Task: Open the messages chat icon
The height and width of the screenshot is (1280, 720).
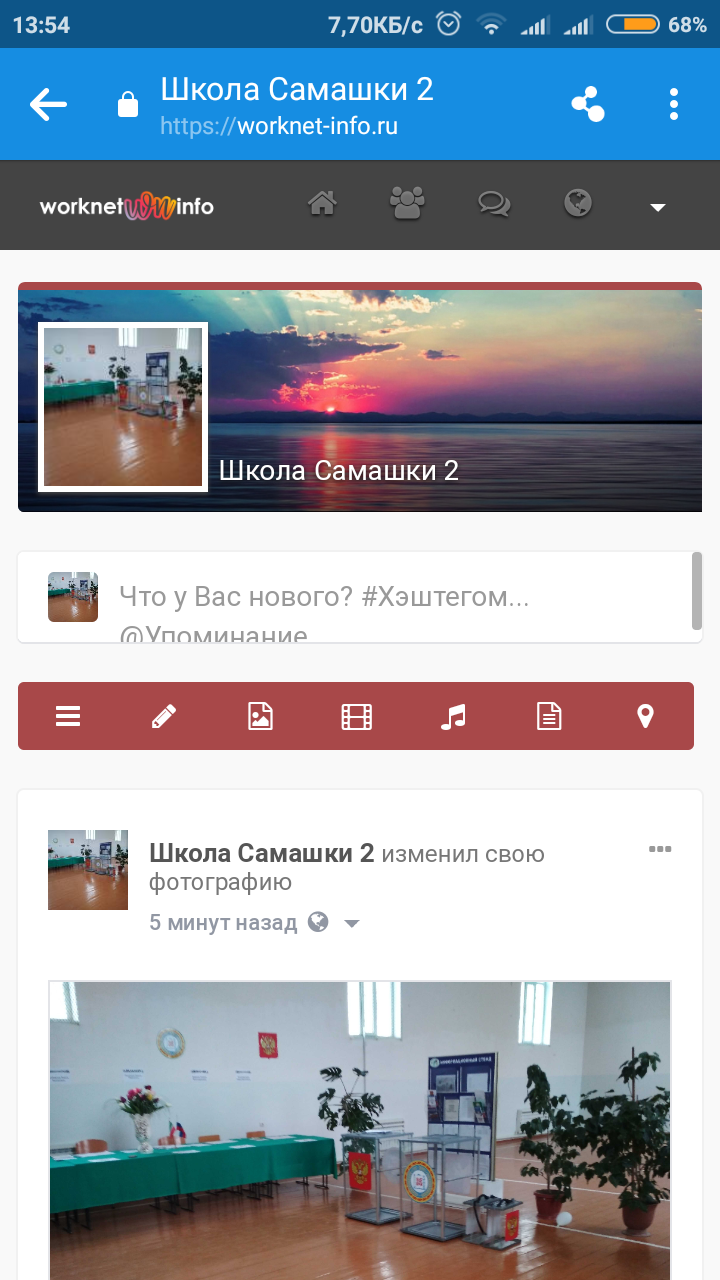Action: [x=493, y=205]
